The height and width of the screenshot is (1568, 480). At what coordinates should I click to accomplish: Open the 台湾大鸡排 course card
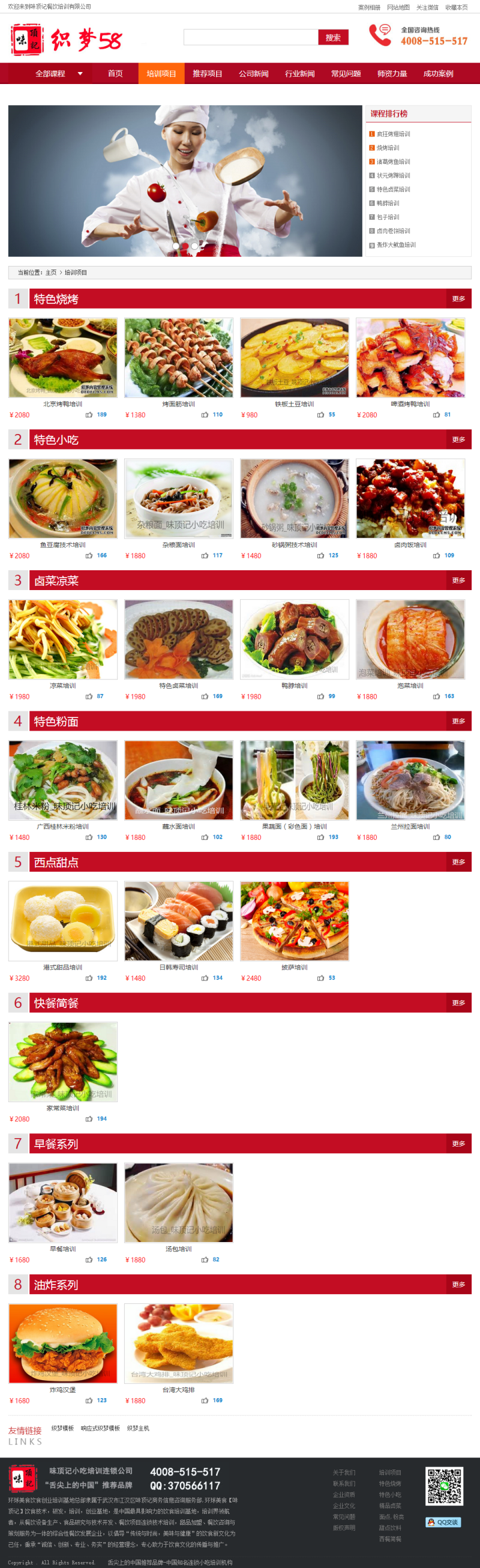point(178,1343)
